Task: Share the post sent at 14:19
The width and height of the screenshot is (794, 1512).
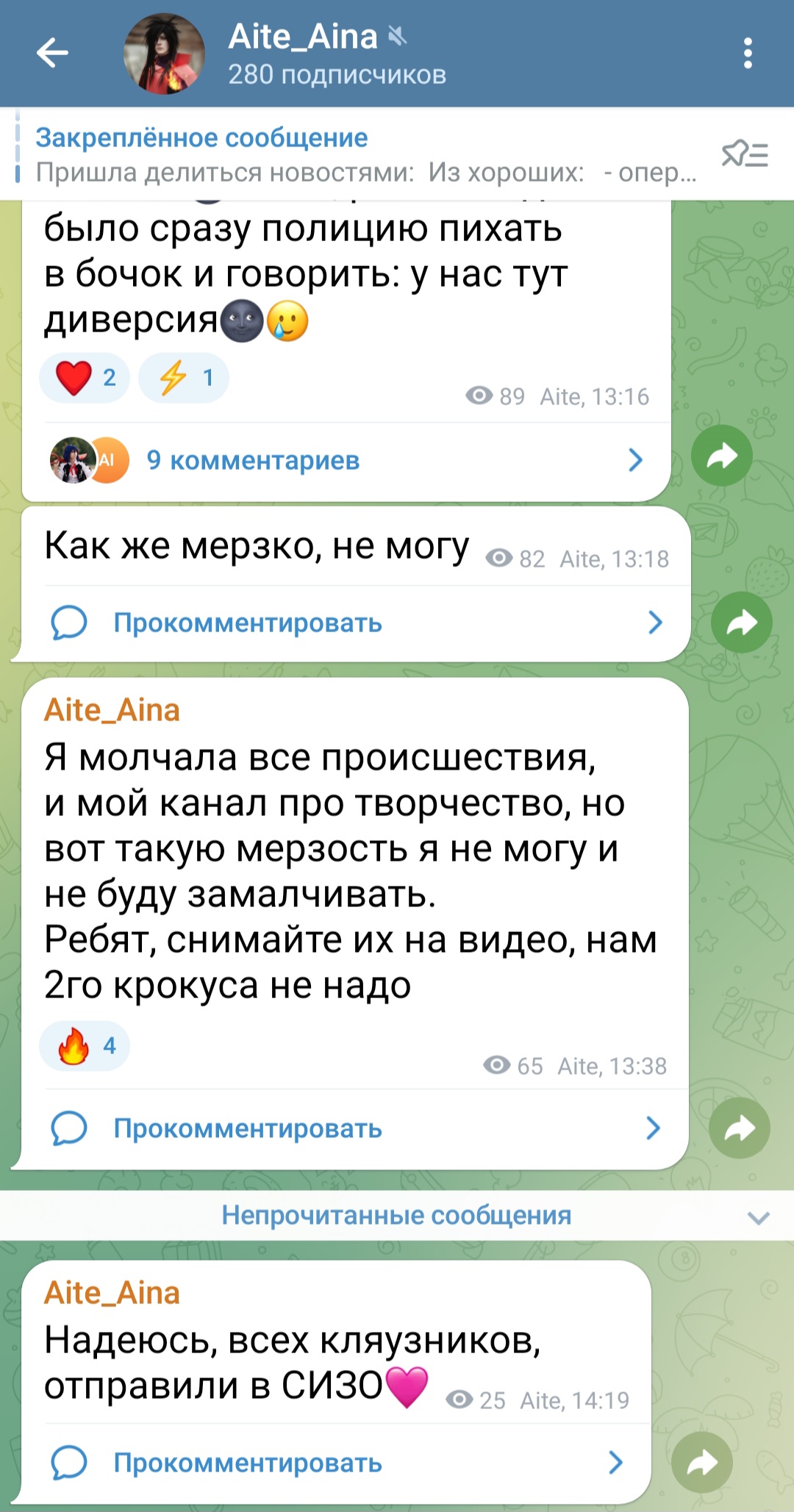Action: (x=702, y=1463)
